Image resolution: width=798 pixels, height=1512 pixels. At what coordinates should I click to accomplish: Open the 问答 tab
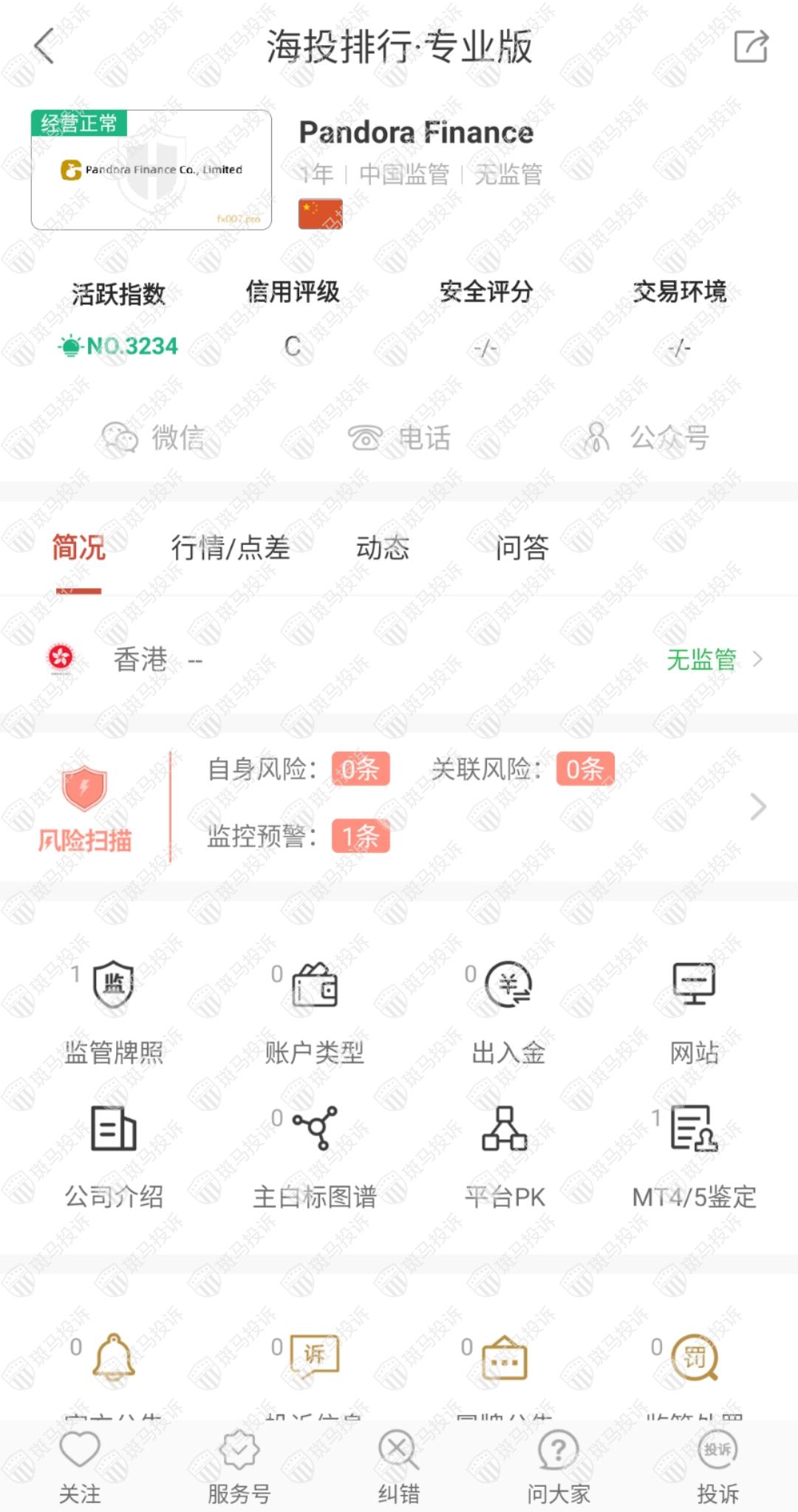point(522,548)
